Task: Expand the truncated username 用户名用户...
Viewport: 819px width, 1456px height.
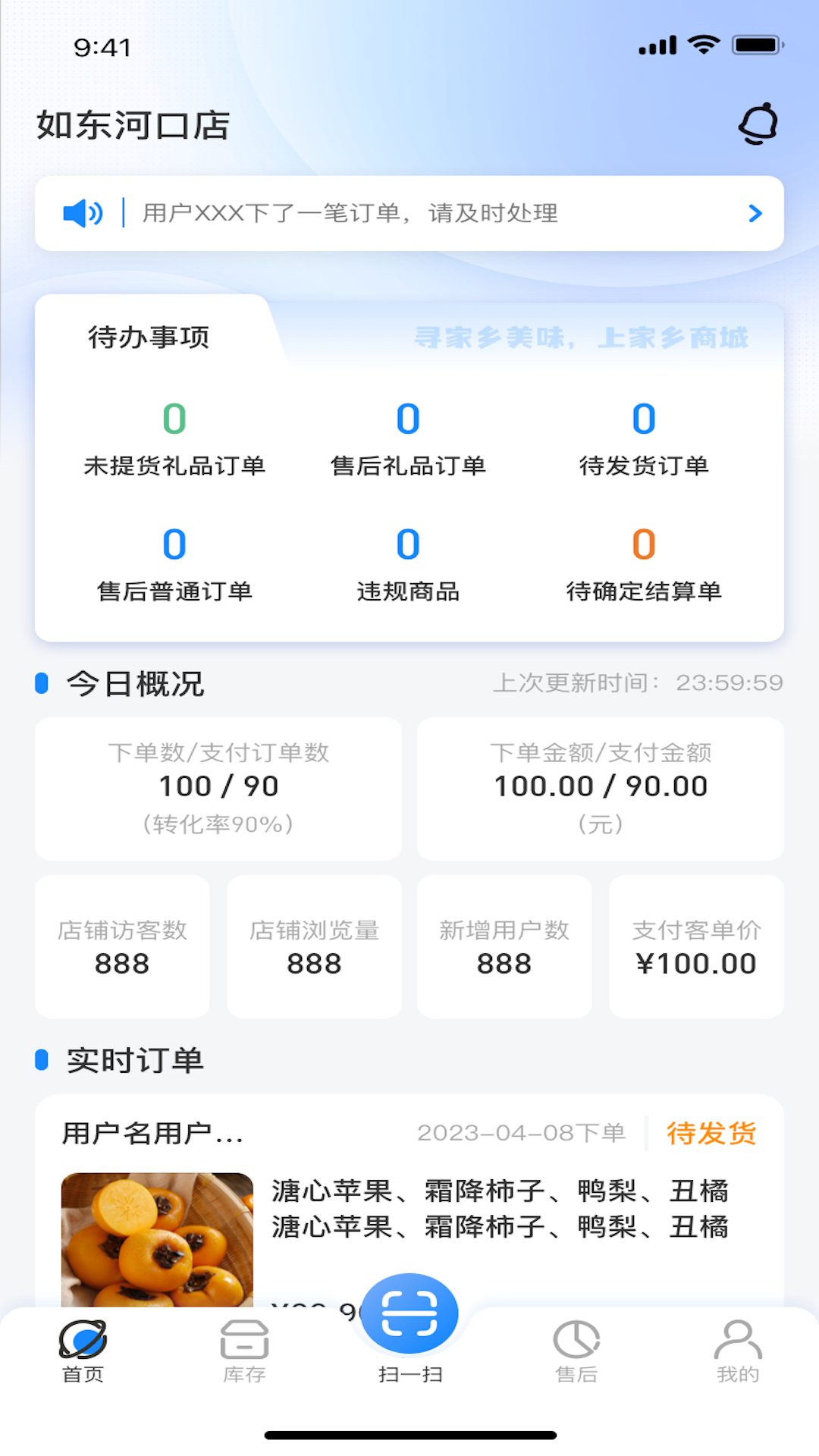Action: click(x=152, y=1133)
